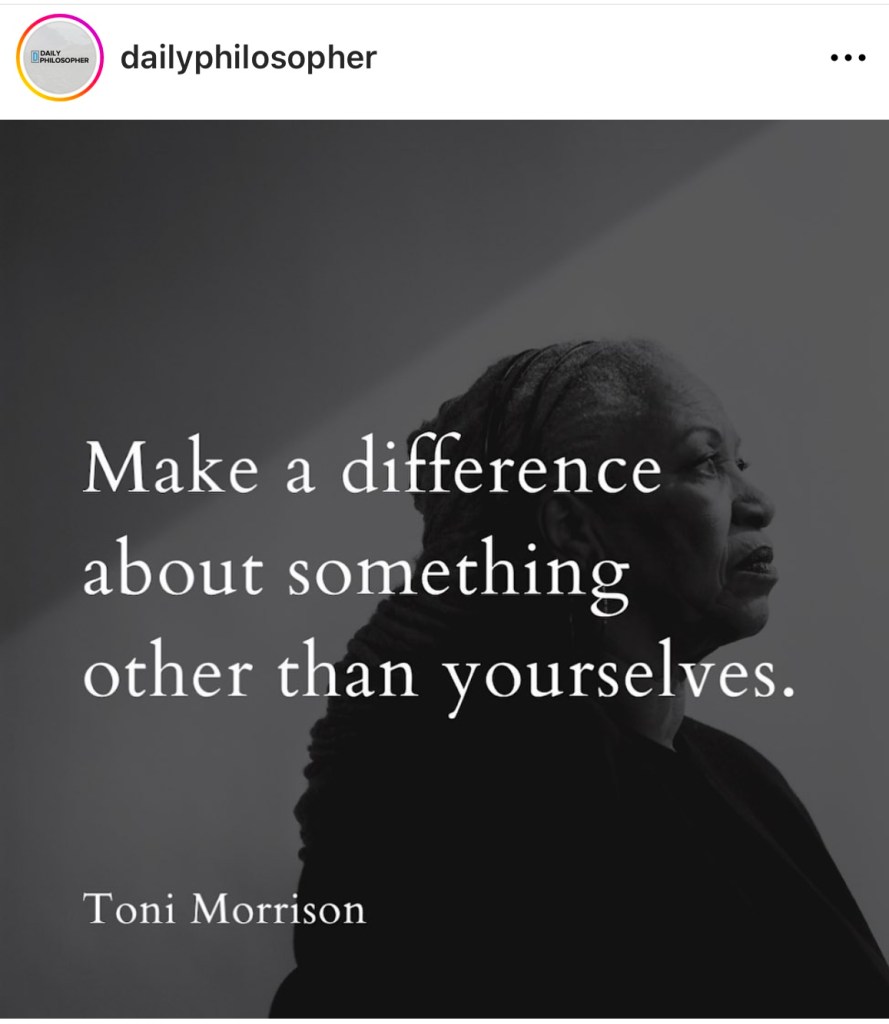The width and height of the screenshot is (889, 1024).
Task: Open the dailyphilosopher profile via username
Action: (x=248, y=58)
